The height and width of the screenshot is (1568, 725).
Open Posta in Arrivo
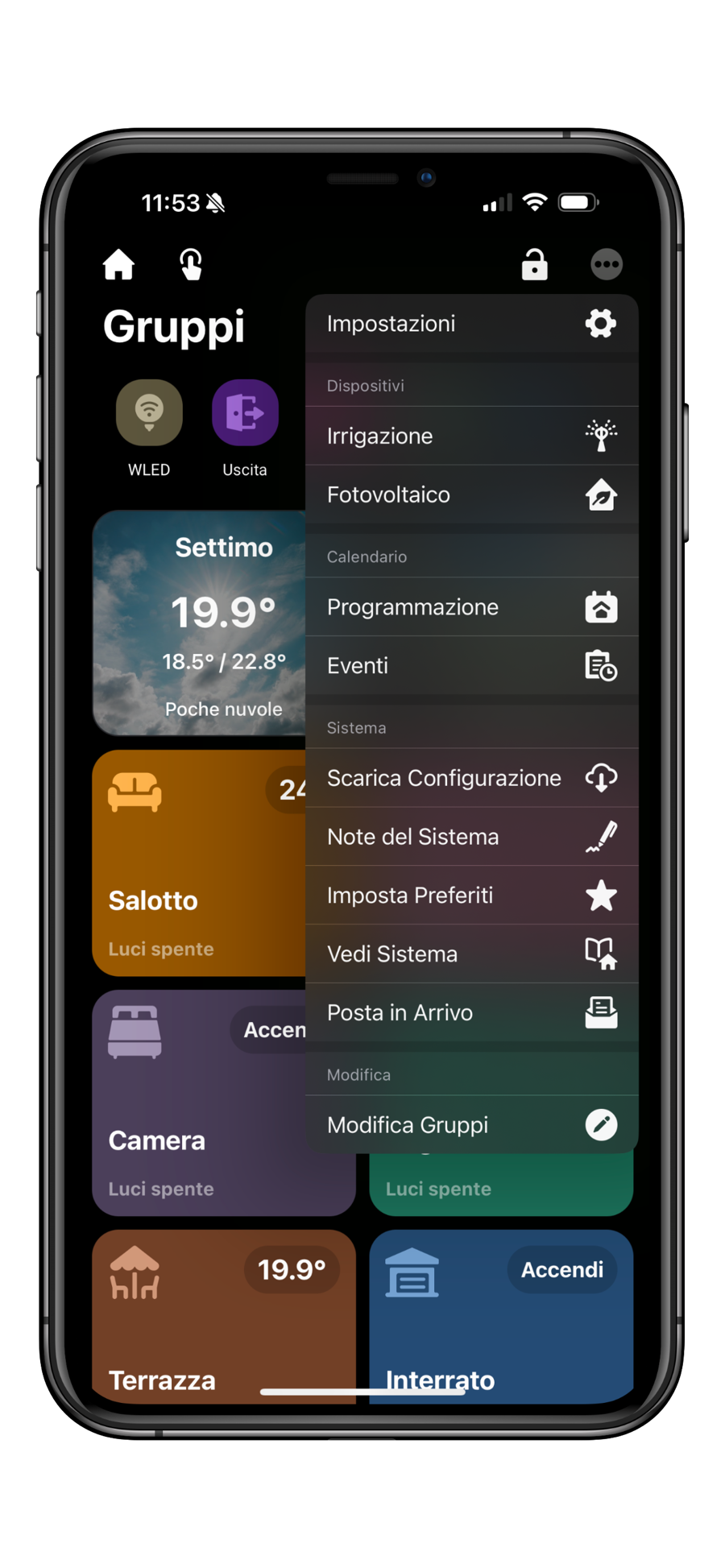(471, 1012)
